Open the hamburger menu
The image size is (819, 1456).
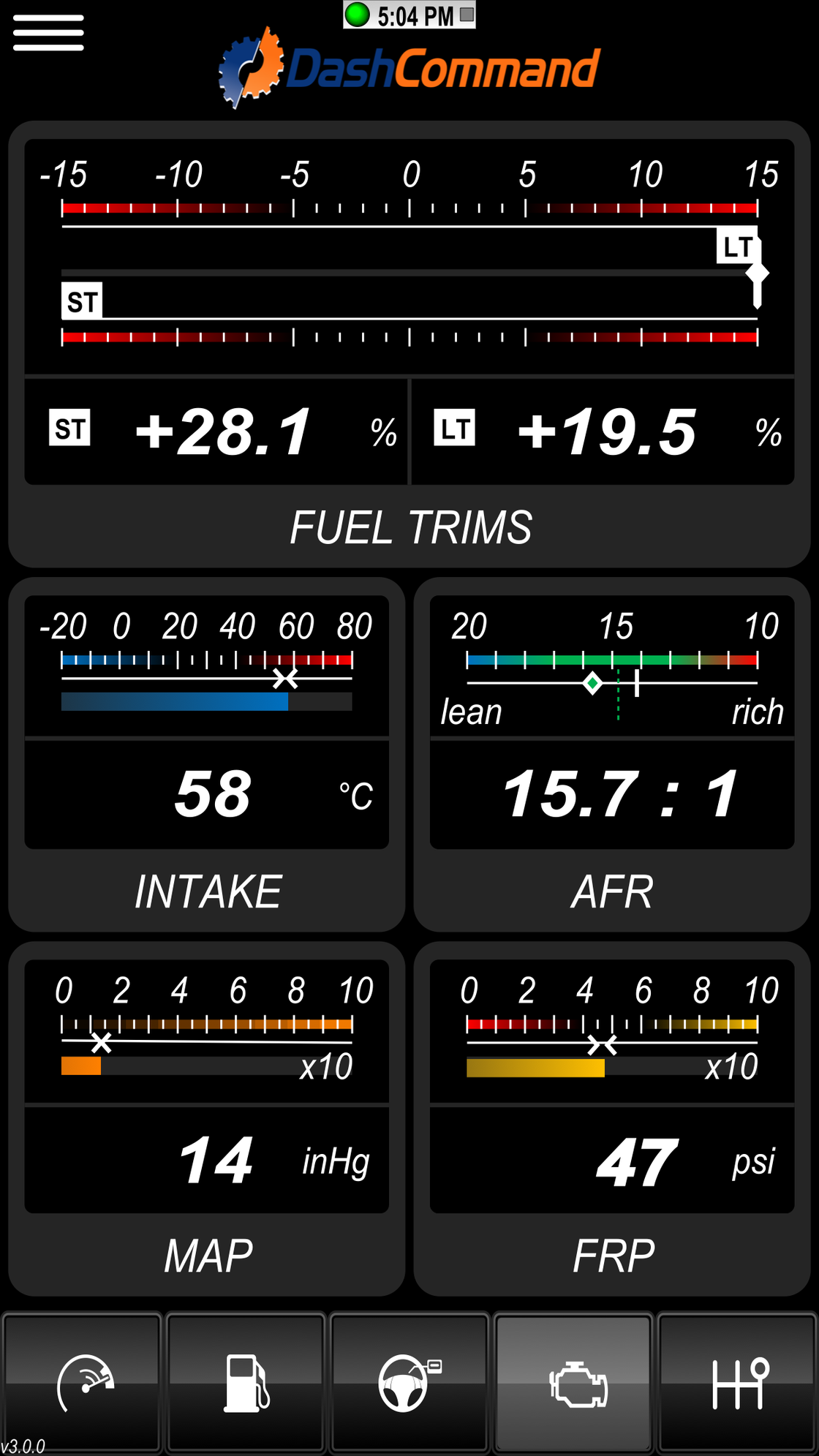point(48,34)
